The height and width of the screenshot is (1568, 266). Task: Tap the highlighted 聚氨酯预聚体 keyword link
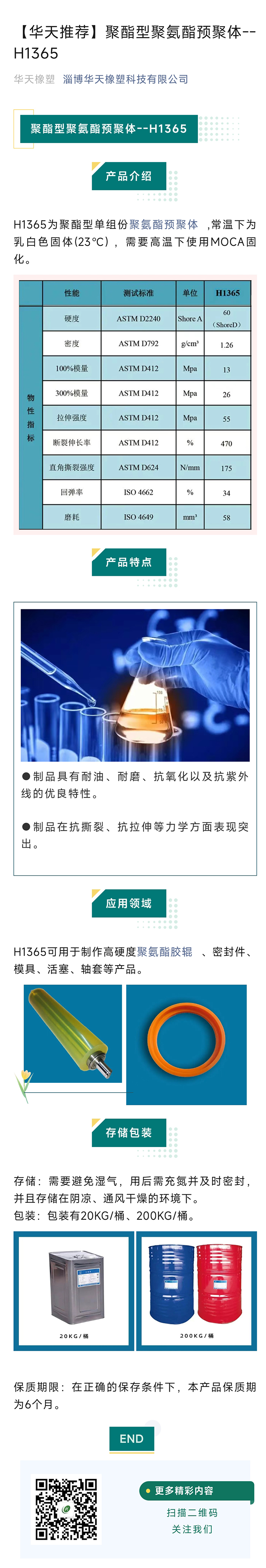click(163, 225)
